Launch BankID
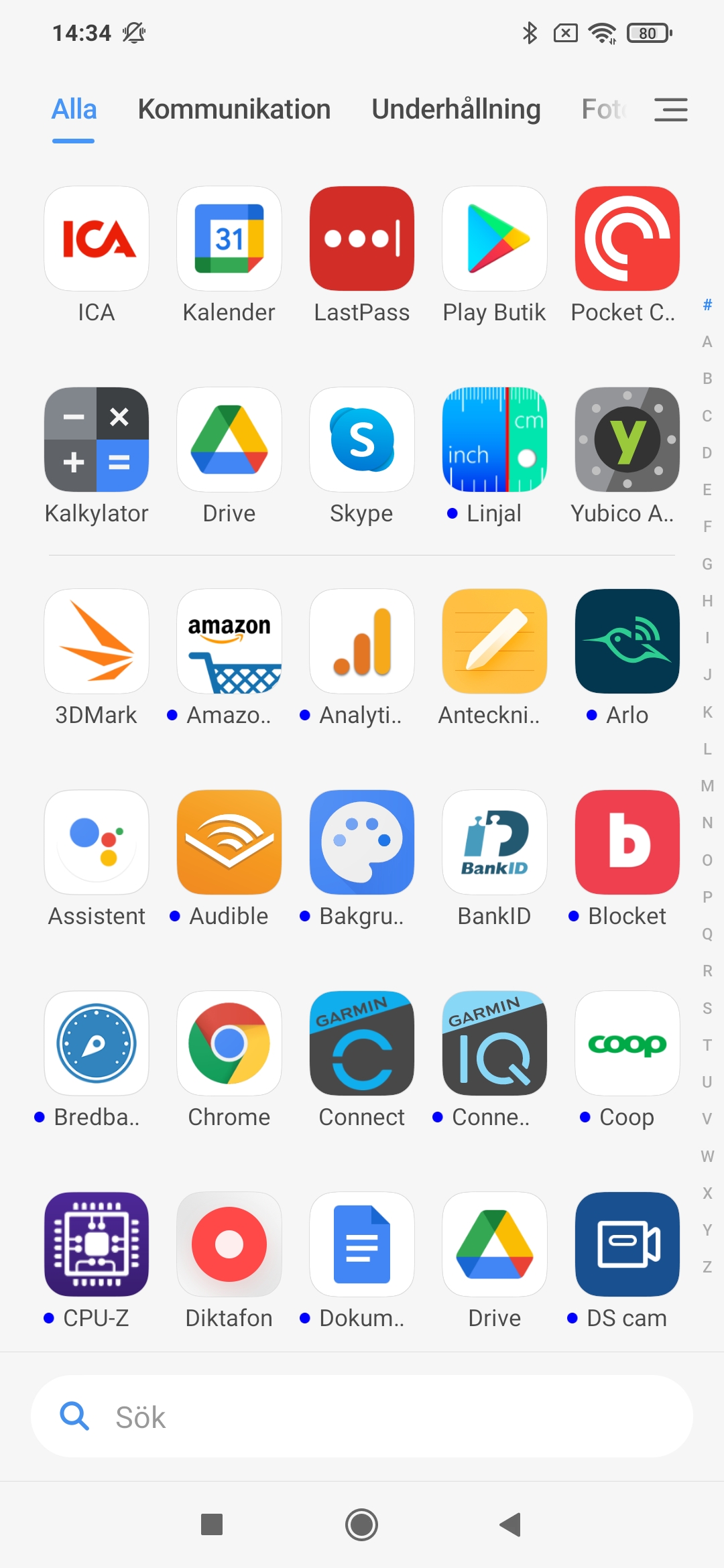This screenshot has height=1568, width=724. coord(495,842)
